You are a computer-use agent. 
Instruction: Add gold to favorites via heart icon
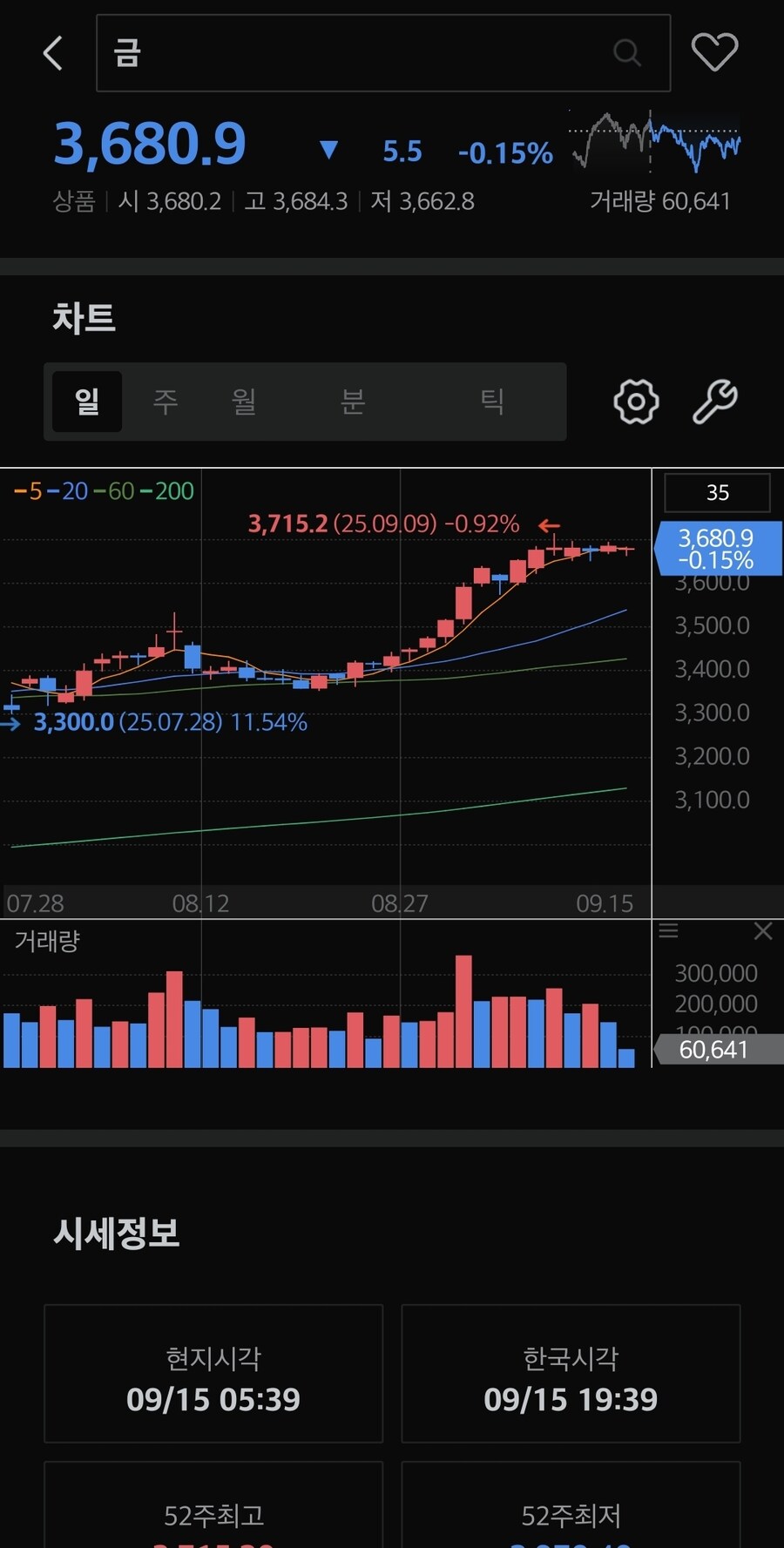click(x=714, y=51)
